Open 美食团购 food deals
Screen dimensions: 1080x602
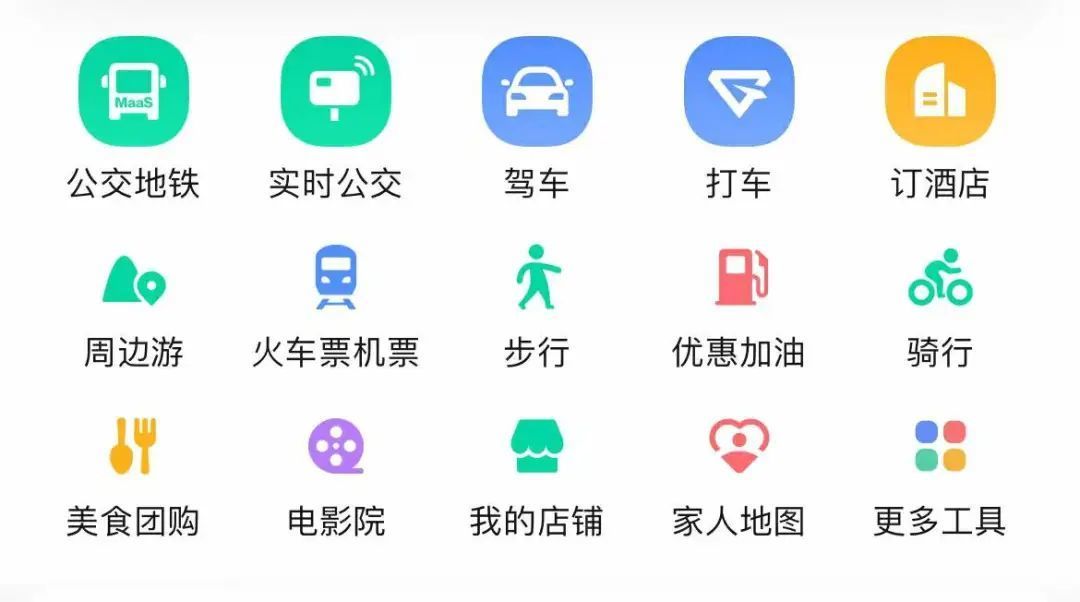coord(133,447)
